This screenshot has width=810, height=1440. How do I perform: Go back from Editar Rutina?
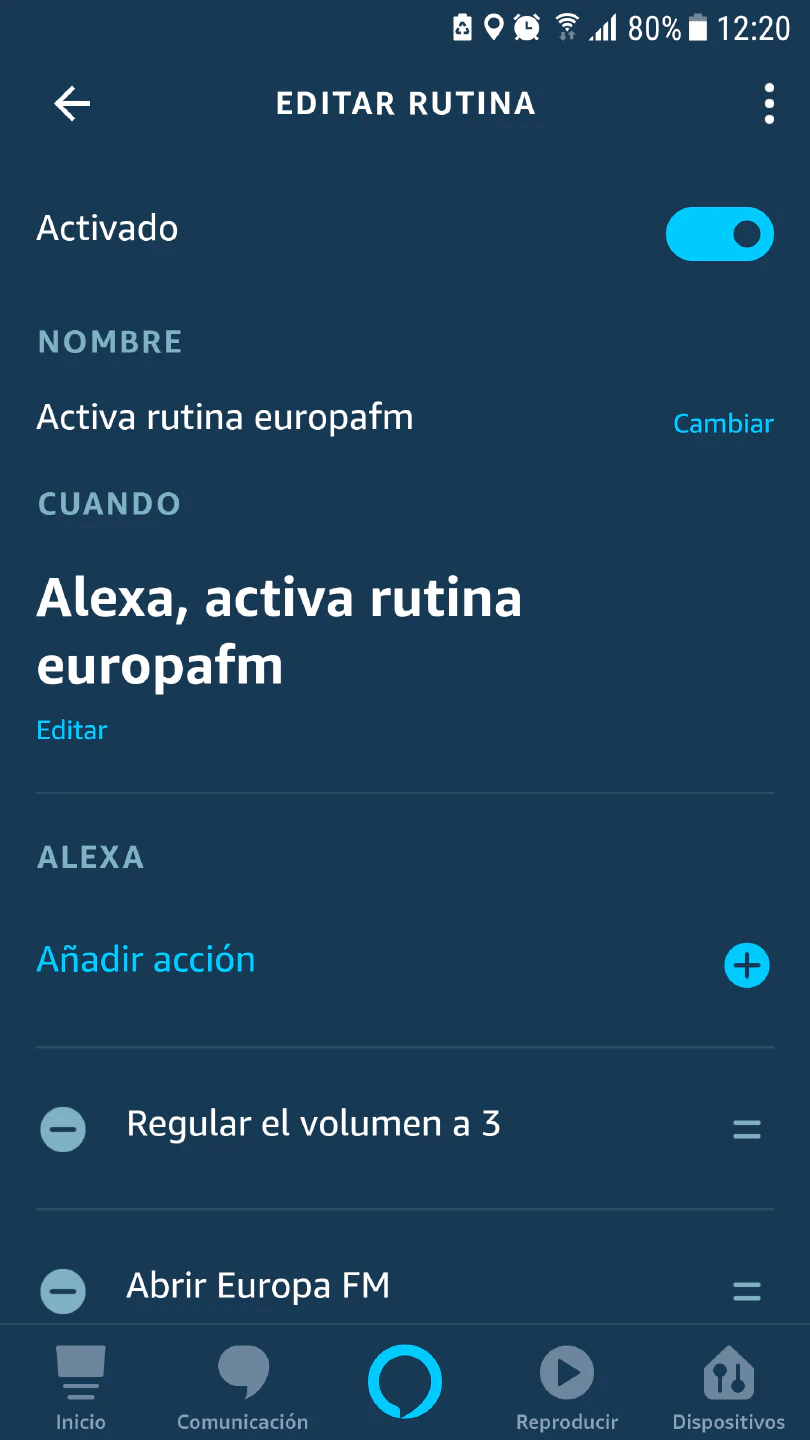click(72, 103)
